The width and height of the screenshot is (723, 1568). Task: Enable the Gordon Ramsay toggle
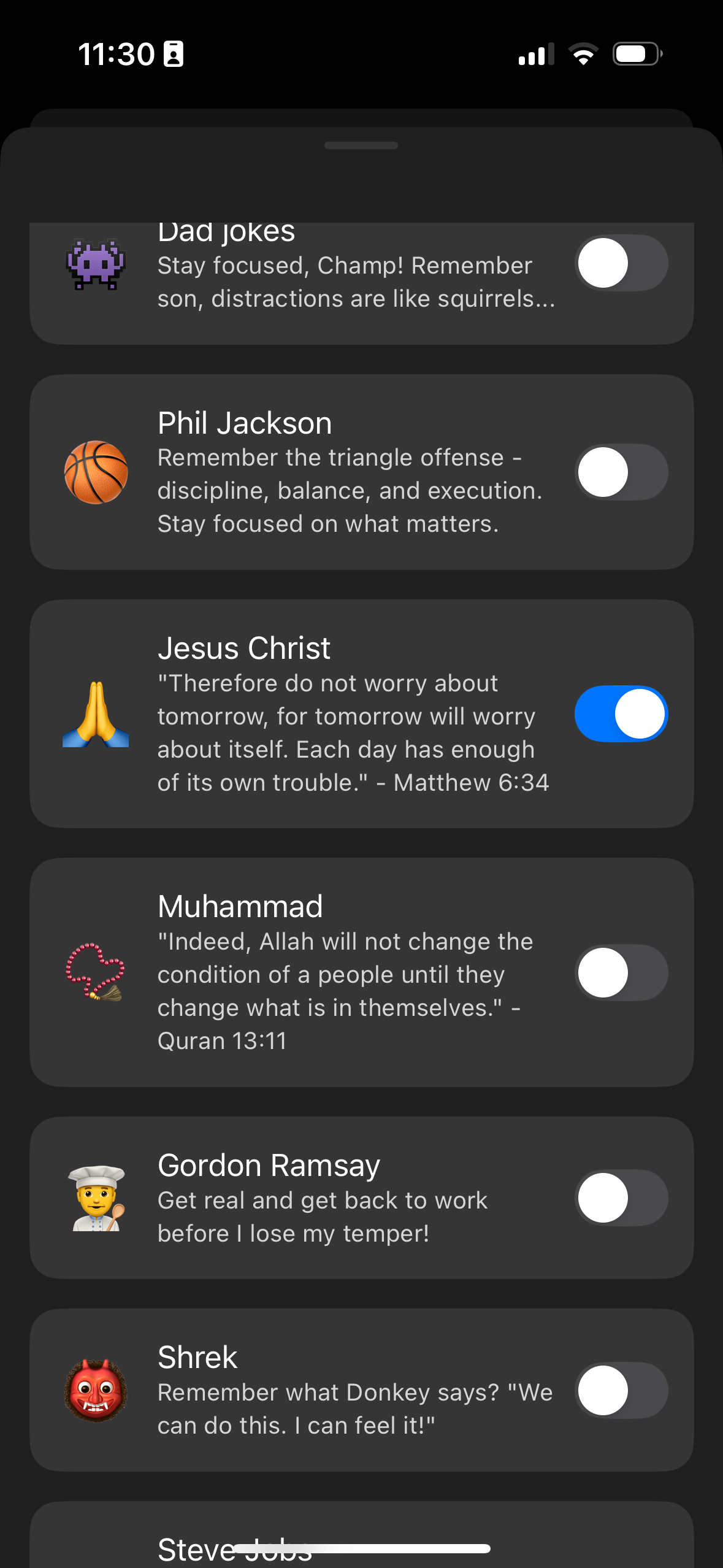coord(621,1198)
